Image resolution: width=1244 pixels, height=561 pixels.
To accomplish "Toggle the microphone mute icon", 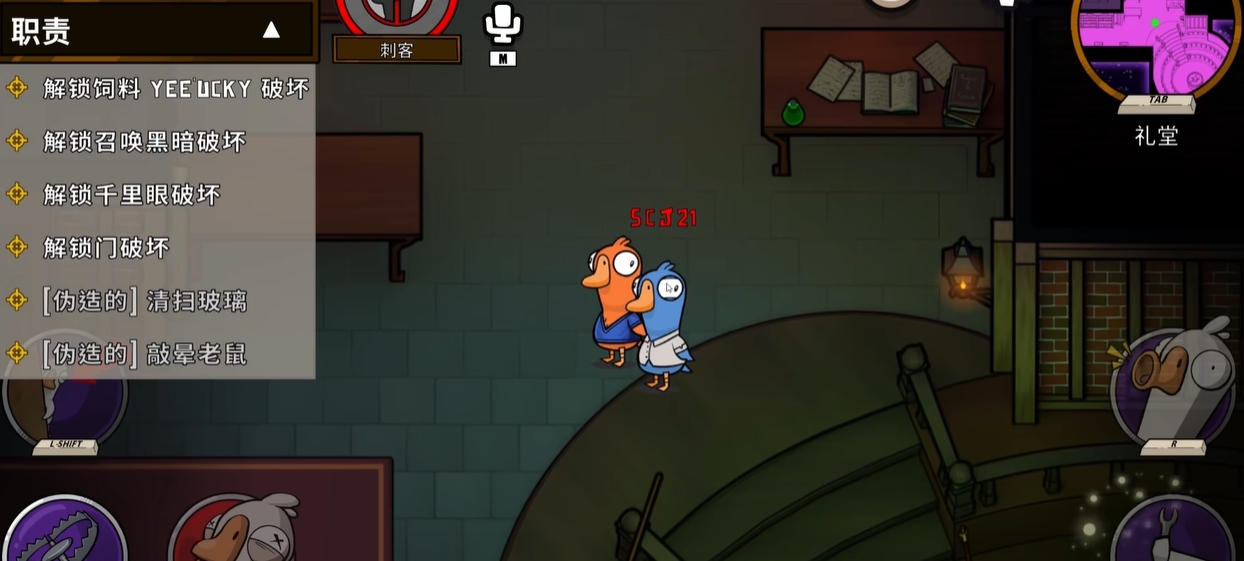I will pyautogui.click(x=502, y=23).
